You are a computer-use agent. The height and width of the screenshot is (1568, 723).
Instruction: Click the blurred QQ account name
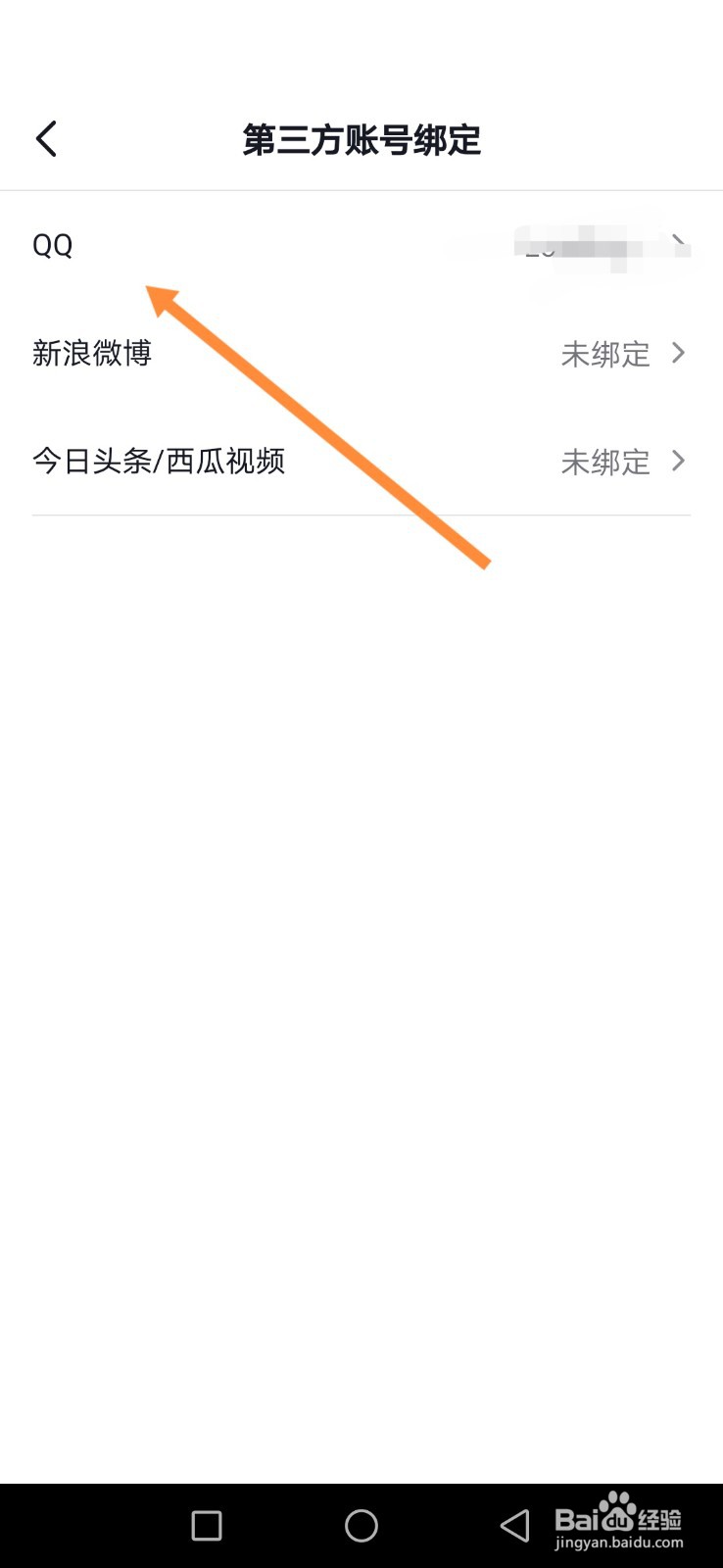tap(578, 243)
